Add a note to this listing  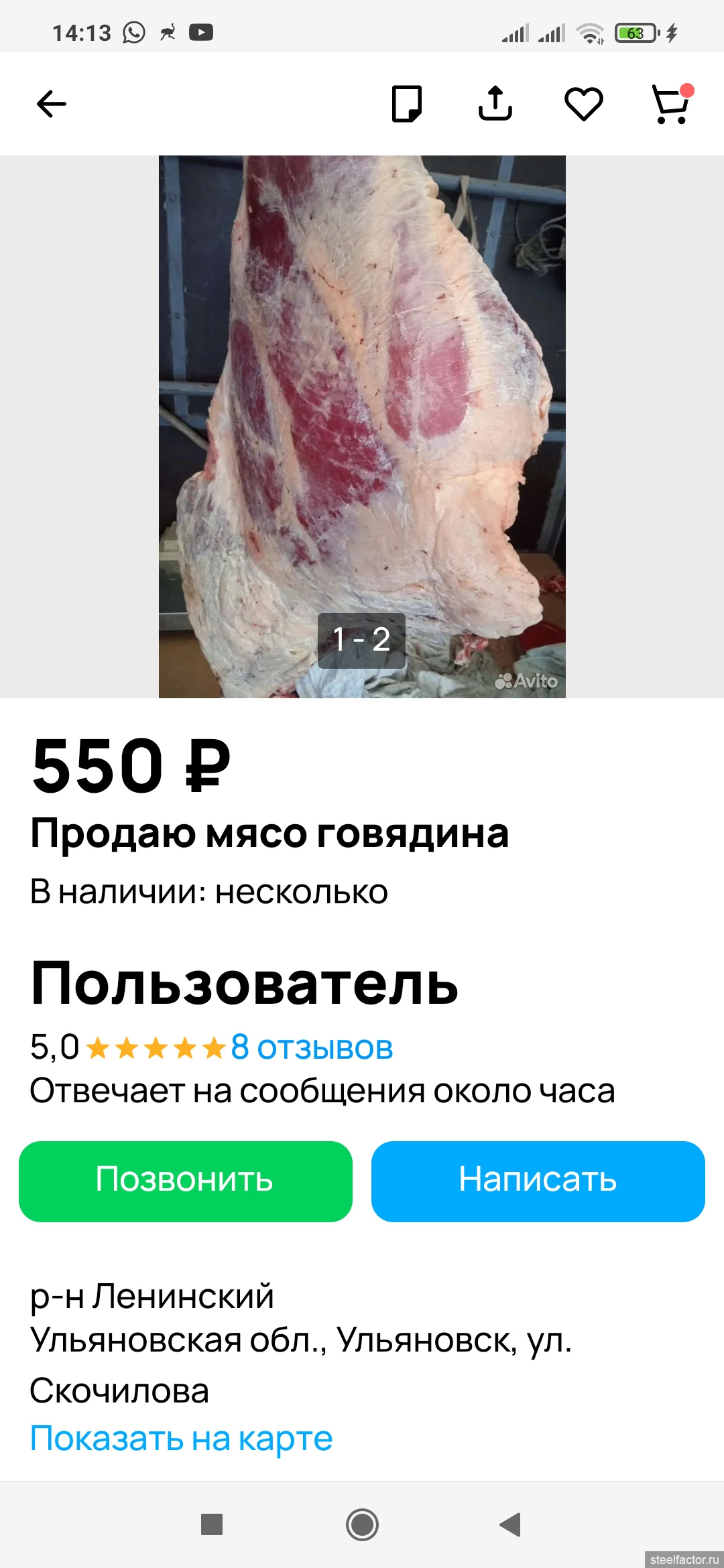tap(406, 104)
